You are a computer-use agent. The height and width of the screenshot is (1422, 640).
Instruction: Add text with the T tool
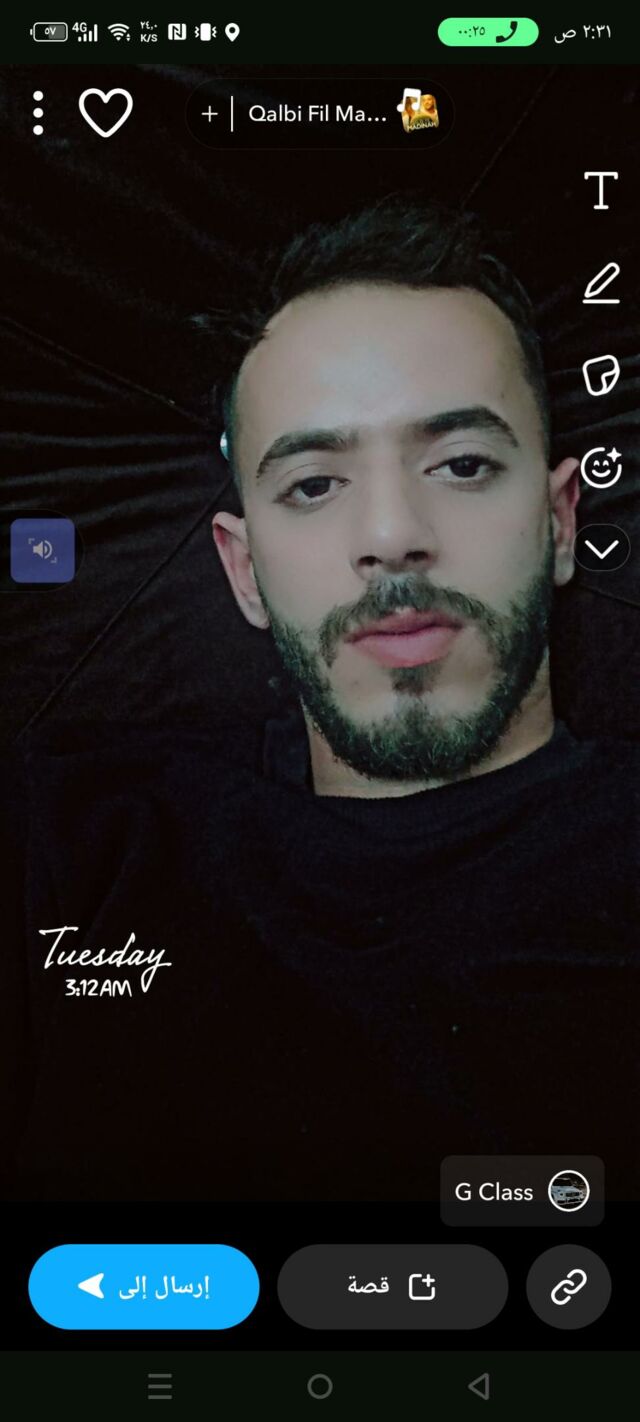601,190
